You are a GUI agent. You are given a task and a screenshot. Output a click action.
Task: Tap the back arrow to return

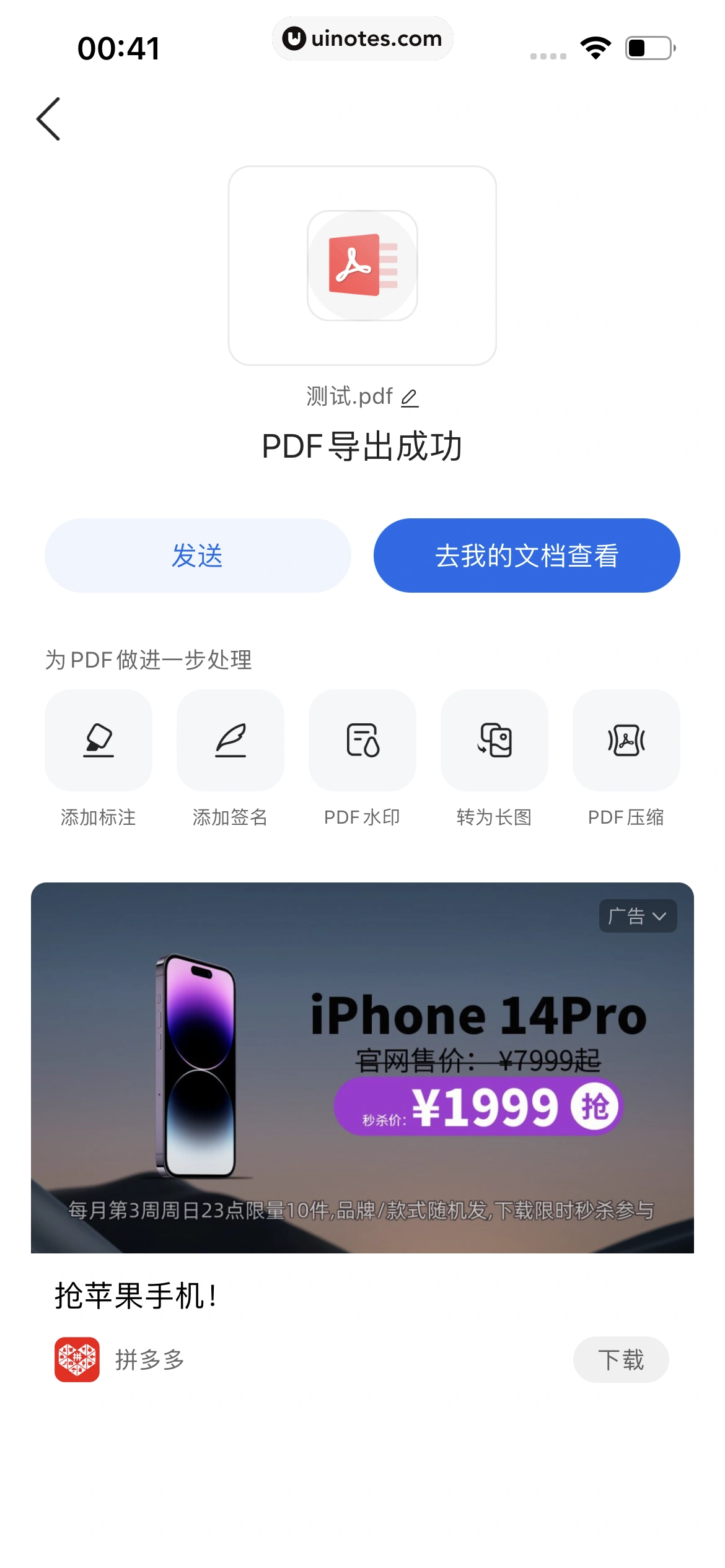48,119
